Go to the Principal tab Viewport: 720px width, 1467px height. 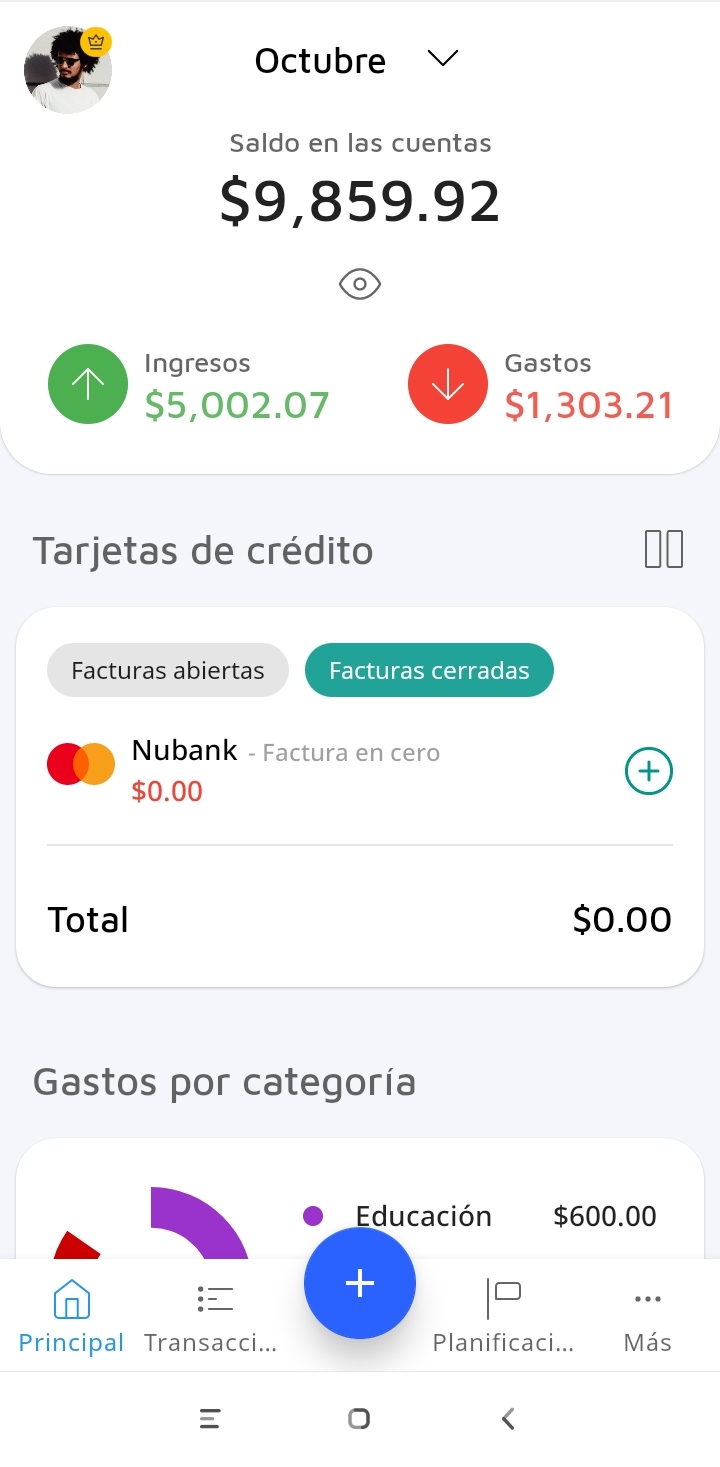pyautogui.click(x=71, y=1316)
